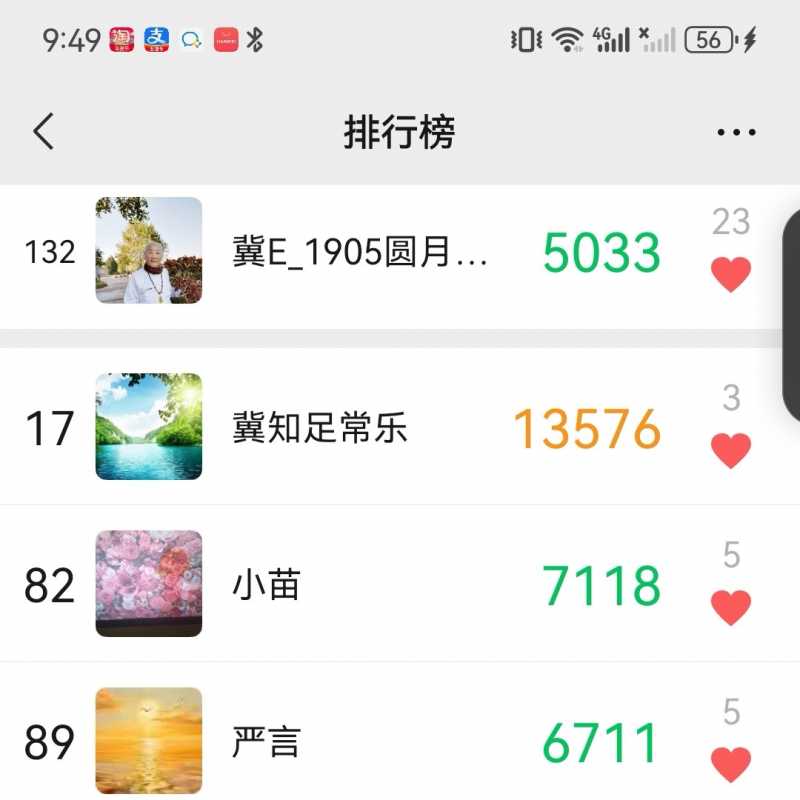Like 冀E_1905圆月's step count

[731, 274]
